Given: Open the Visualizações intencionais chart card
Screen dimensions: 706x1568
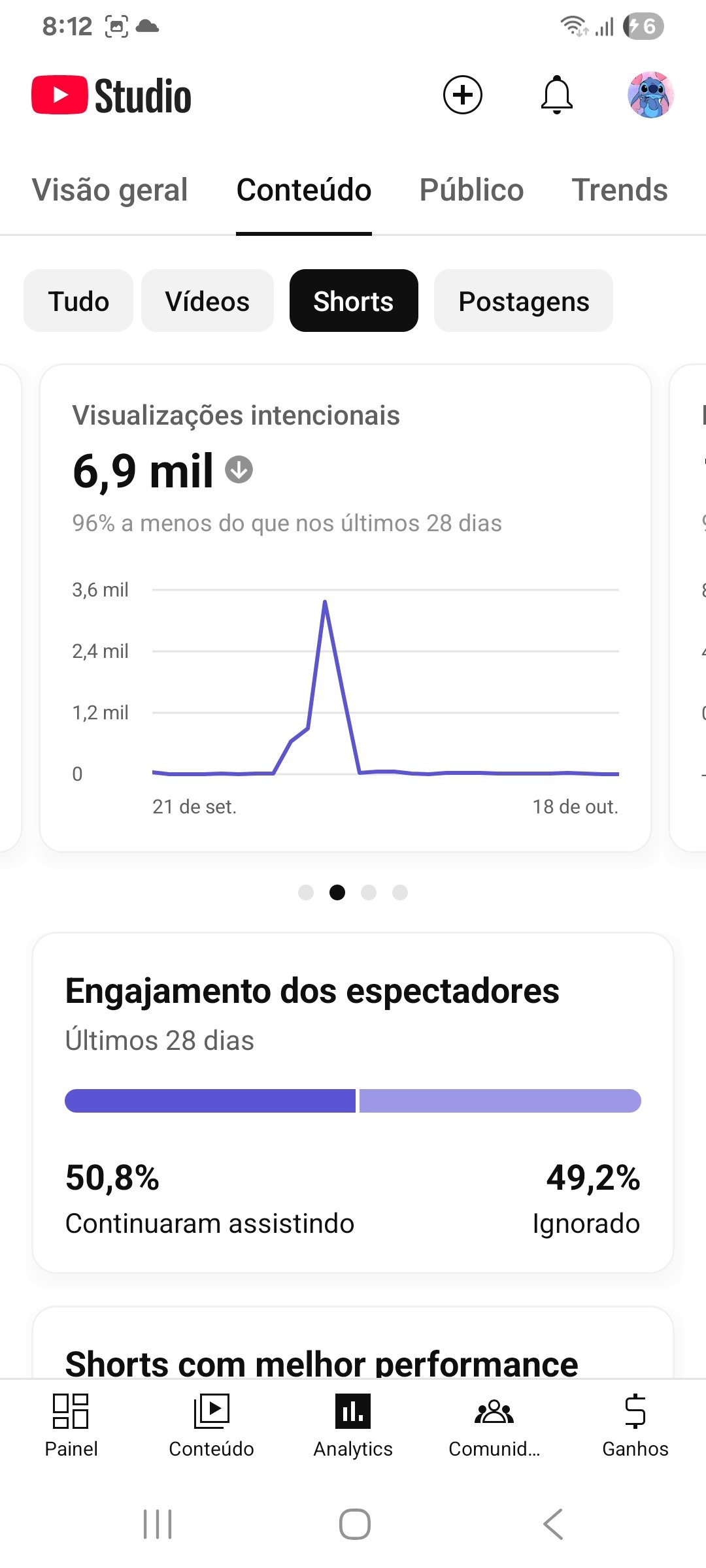Looking at the screenshot, I should pos(345,608).
